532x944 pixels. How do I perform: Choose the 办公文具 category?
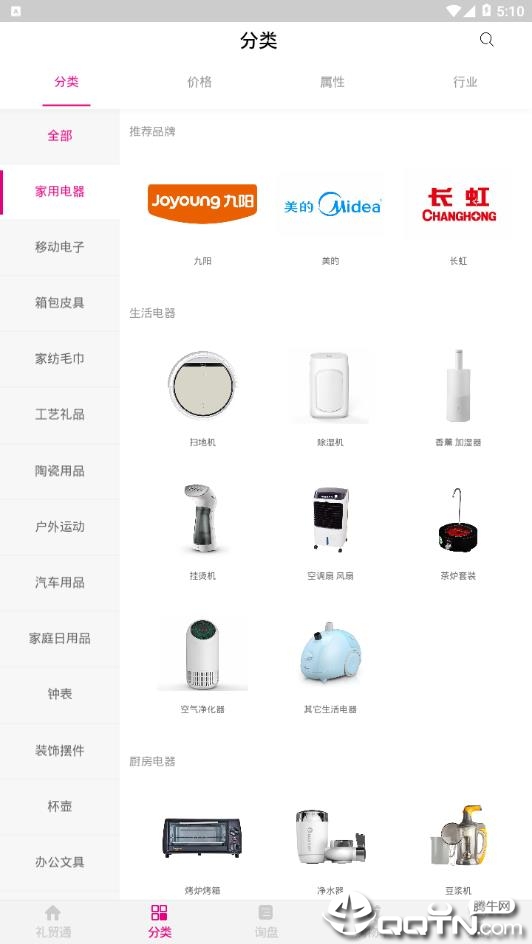(x=60, y=862)
